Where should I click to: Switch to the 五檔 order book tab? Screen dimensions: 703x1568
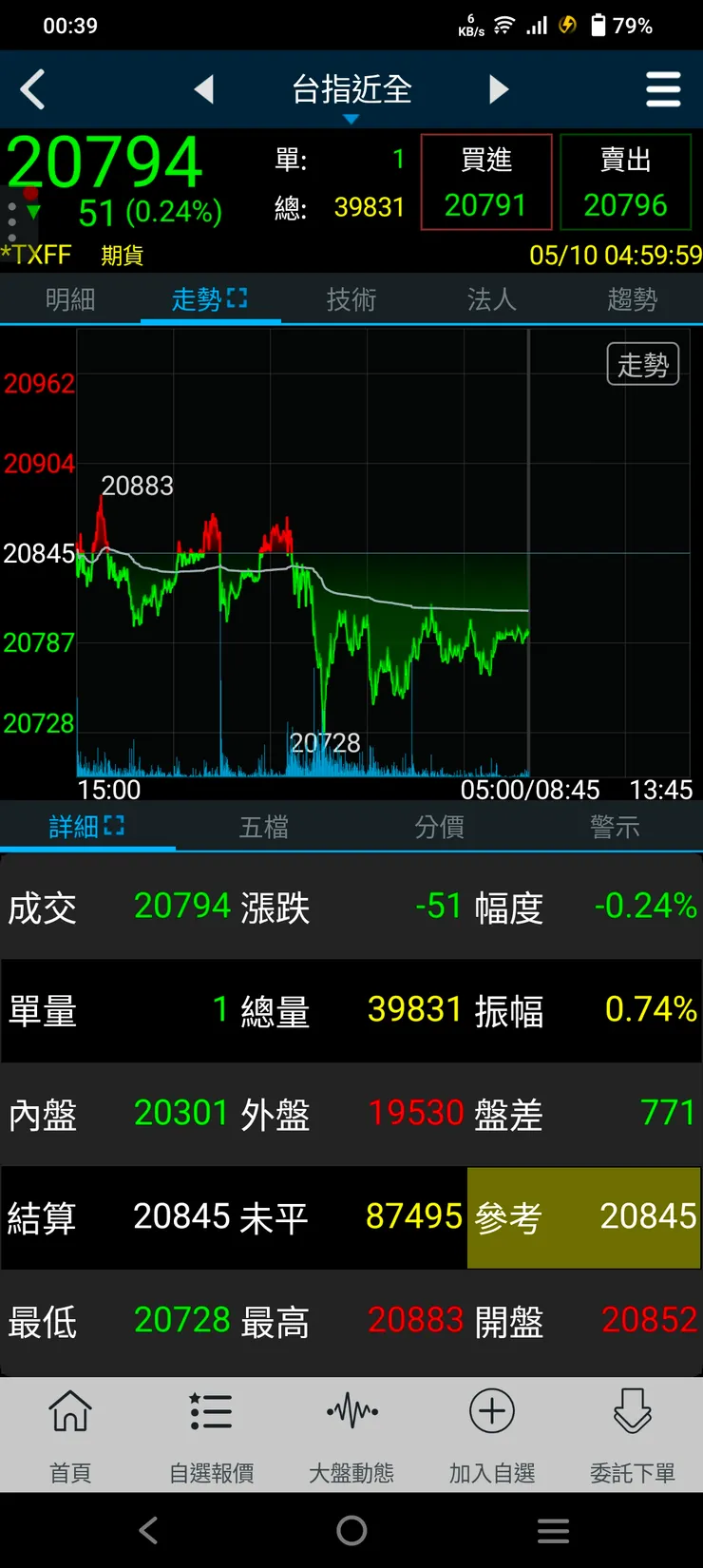click(x=263, y=827)
